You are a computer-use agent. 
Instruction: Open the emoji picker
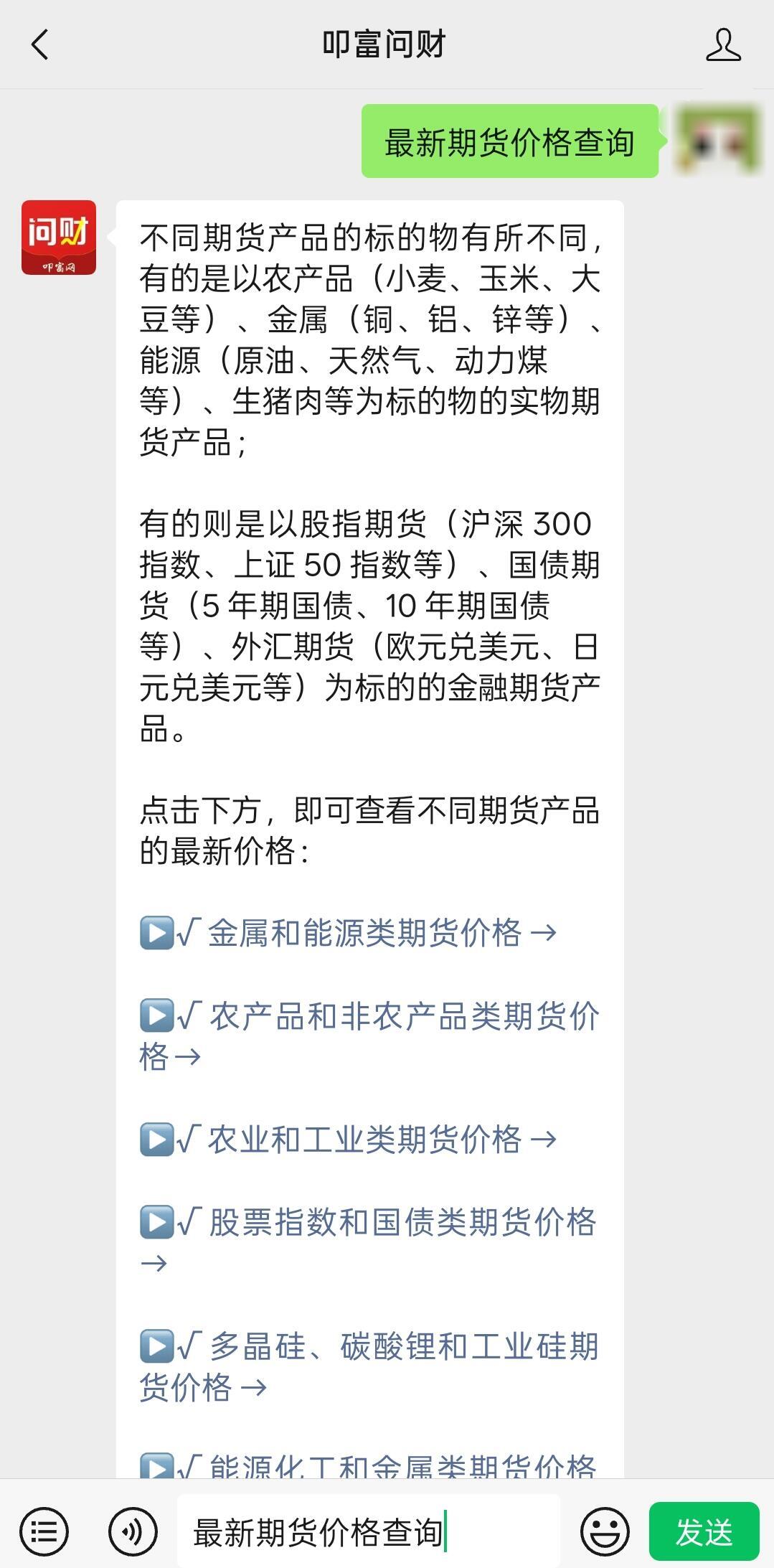[x=604, y=1533]
